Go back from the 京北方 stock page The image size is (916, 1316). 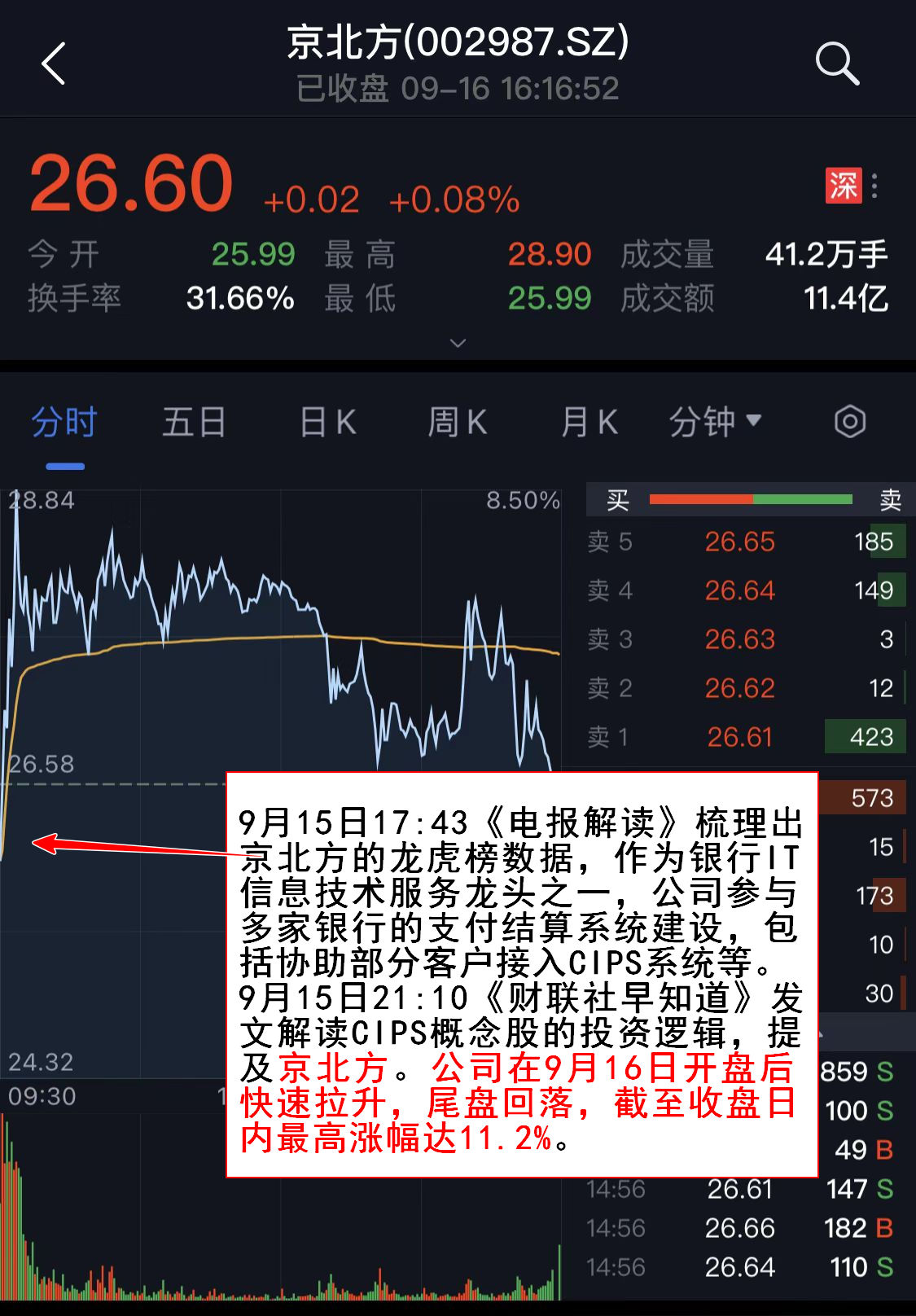54,64
